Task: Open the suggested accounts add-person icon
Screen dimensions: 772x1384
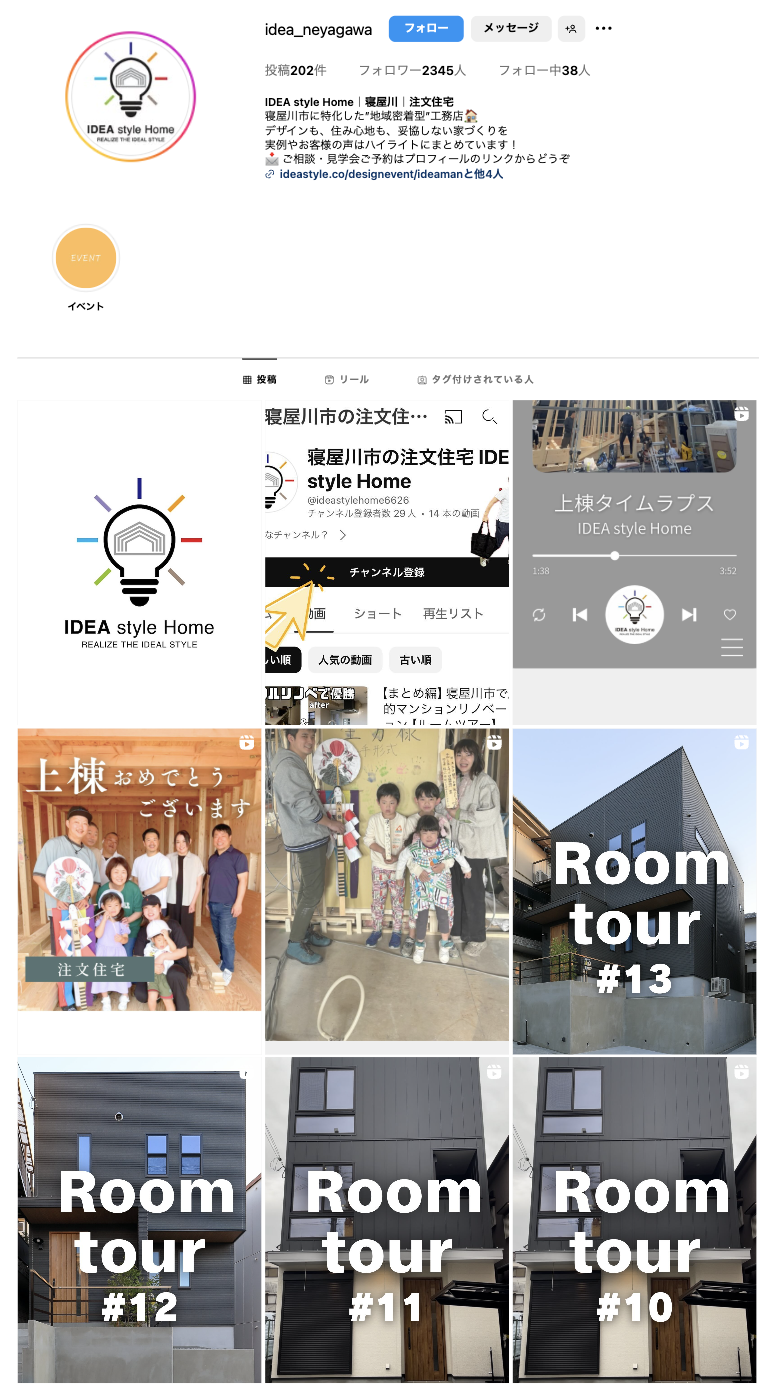Action: coord(571,29)
